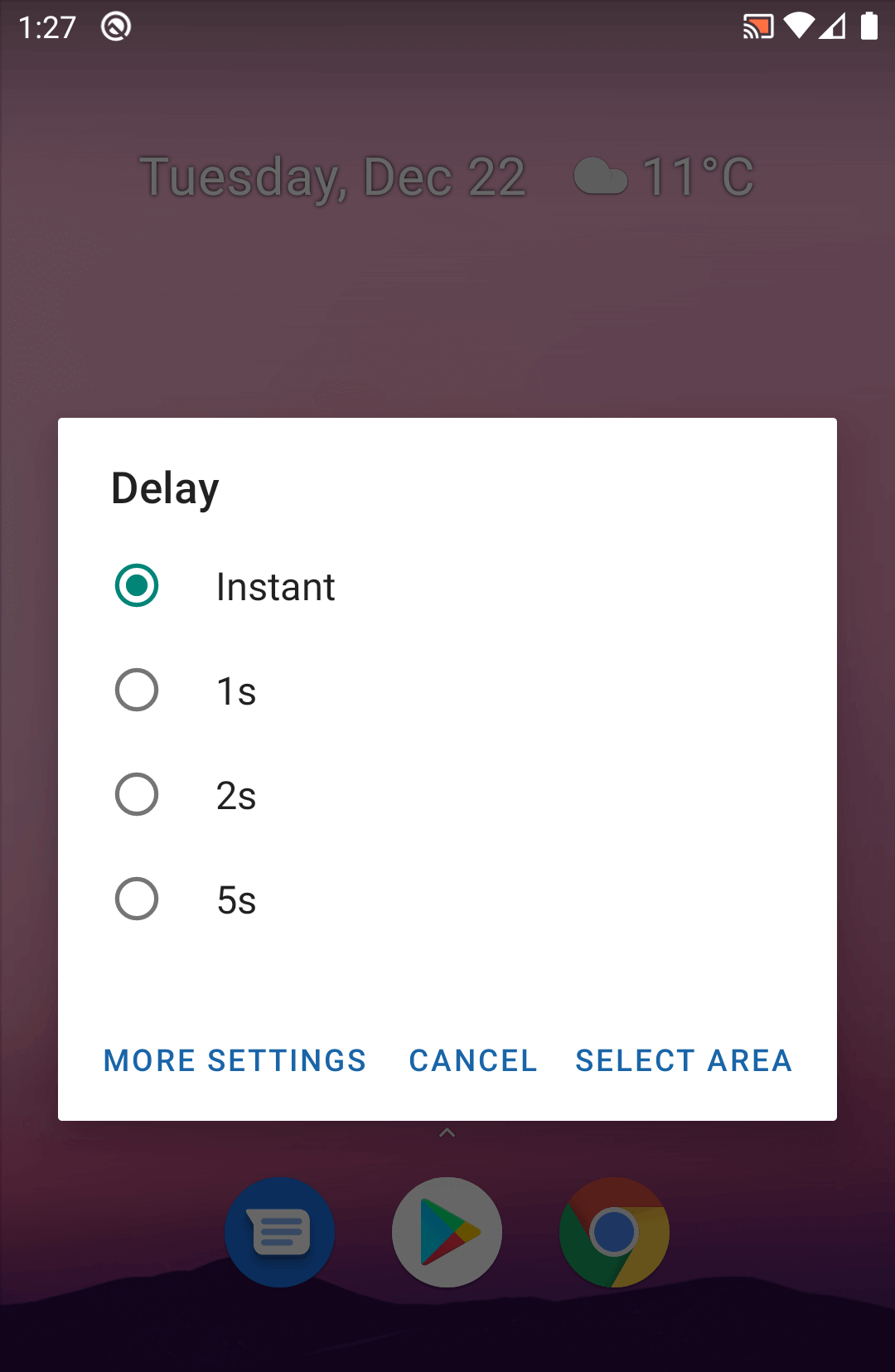Screen dimensions: 895x1372
Task: Cancel the Delay dialog
Action: [473, 1060]
